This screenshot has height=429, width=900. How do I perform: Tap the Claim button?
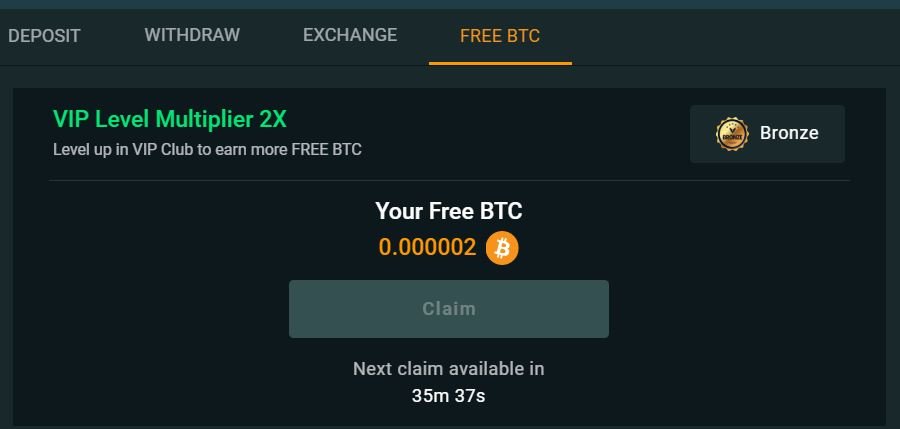point(448,309)
